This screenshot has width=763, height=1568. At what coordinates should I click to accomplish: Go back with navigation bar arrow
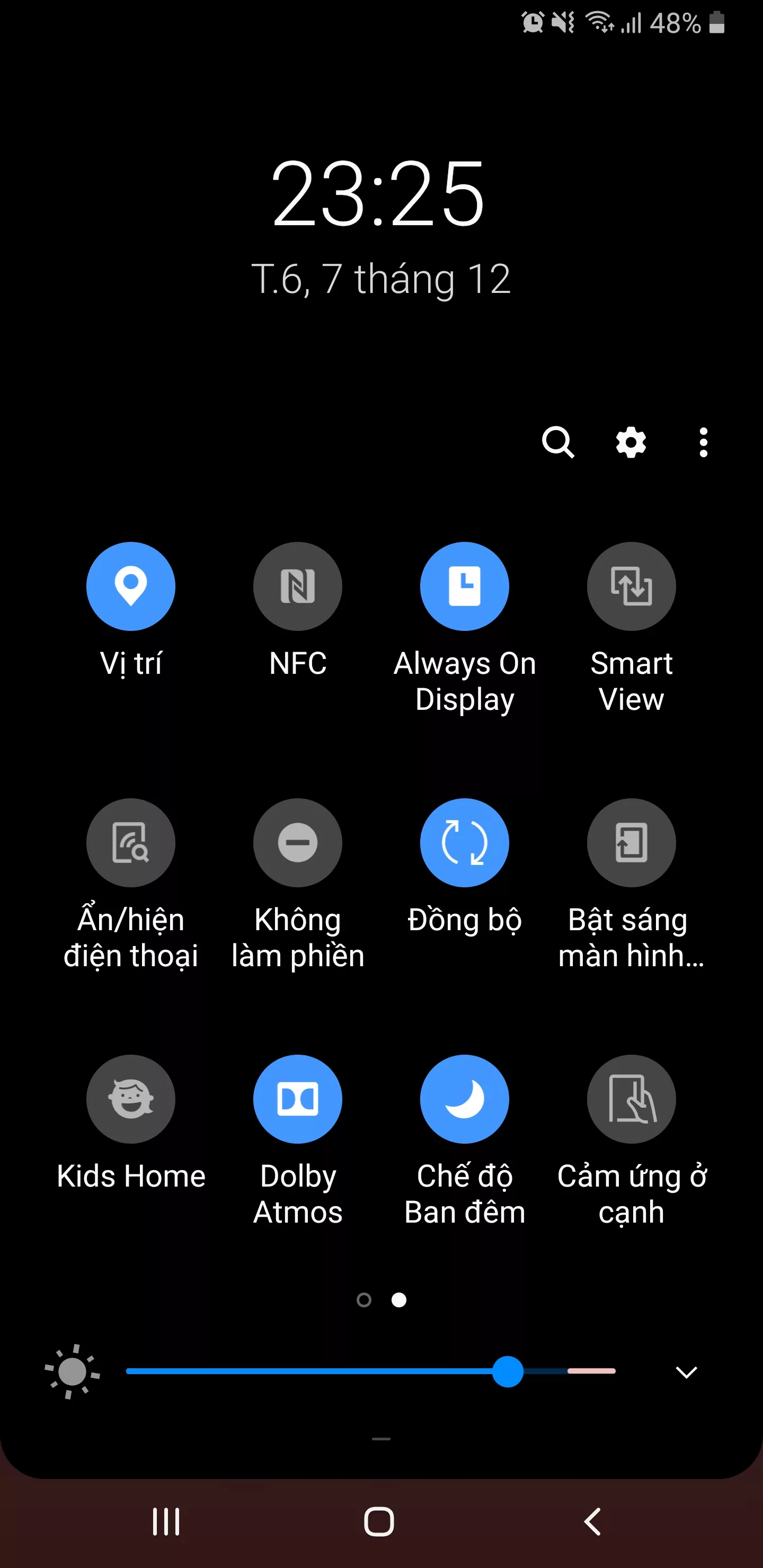pyautogui.click(x=592, y=1522)
